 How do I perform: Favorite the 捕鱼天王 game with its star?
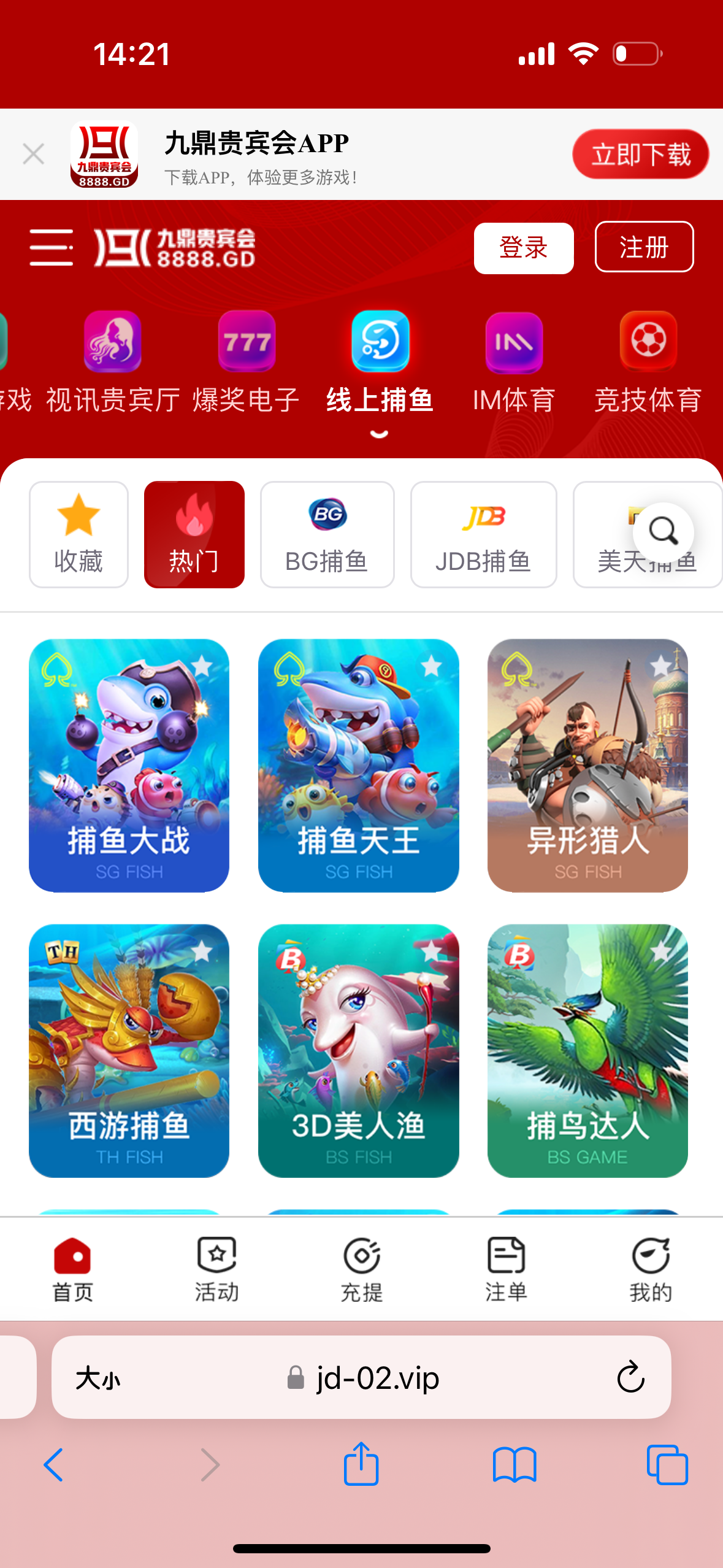point(431,666)
